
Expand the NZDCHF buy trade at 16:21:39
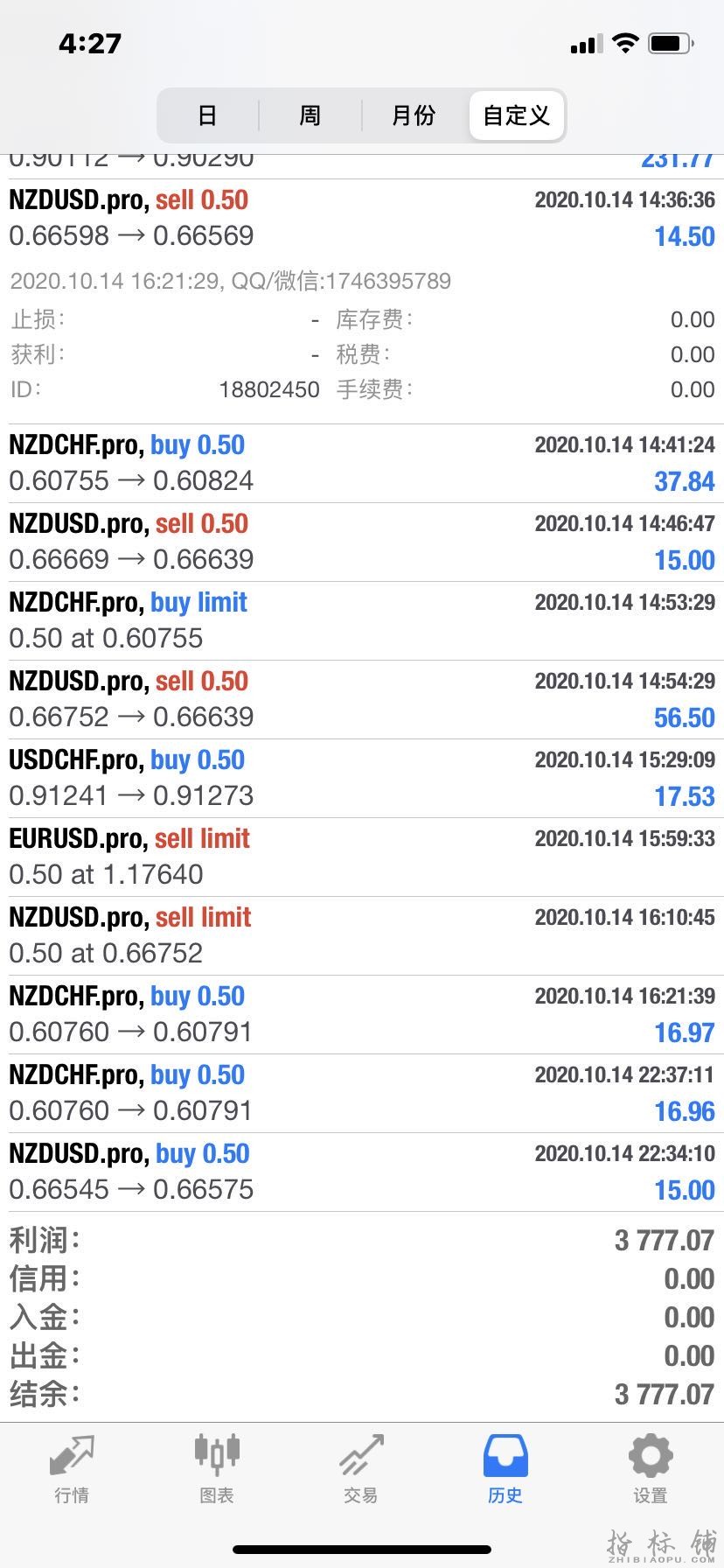[x=362, y=1014]
